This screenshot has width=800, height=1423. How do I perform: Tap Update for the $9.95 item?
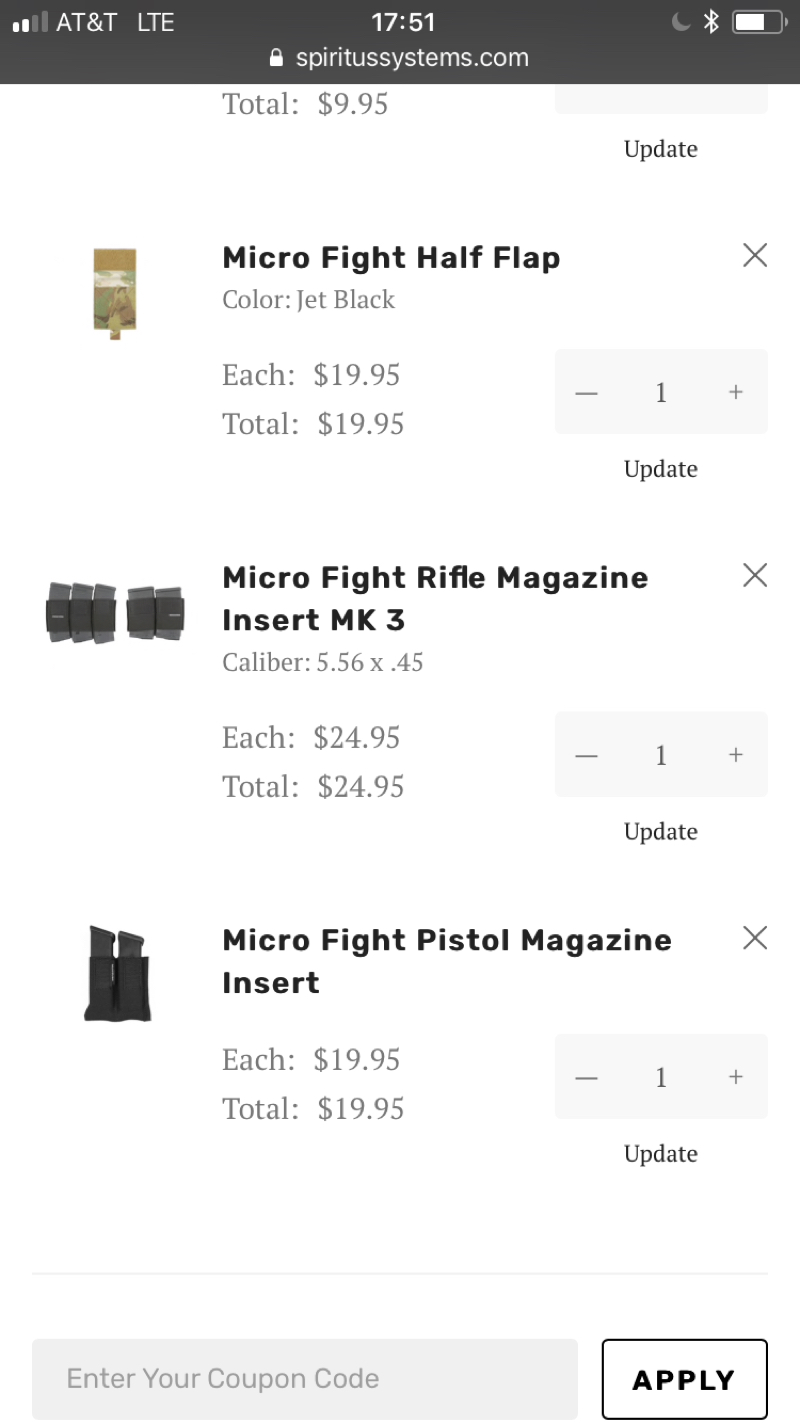(660, 149)
